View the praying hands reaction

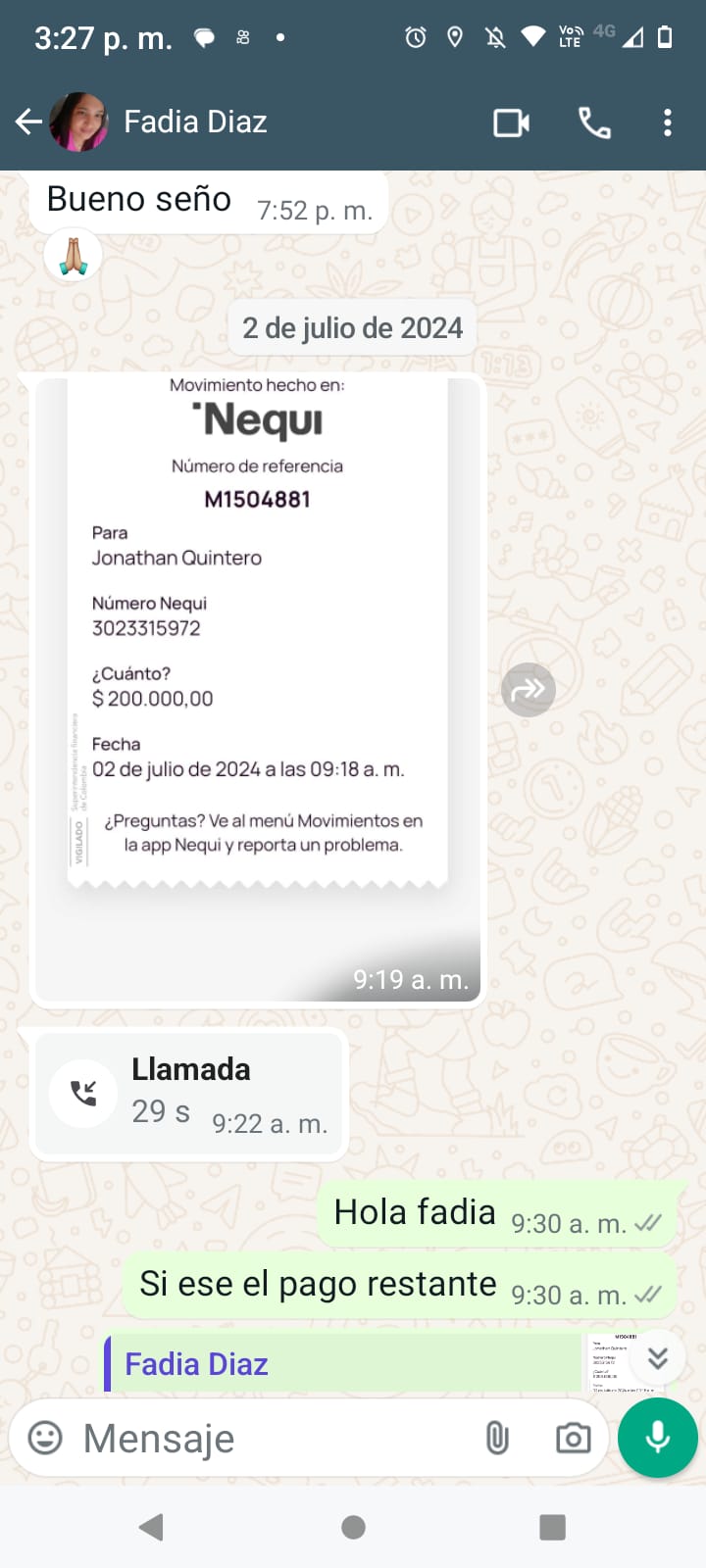pos(74,256)
